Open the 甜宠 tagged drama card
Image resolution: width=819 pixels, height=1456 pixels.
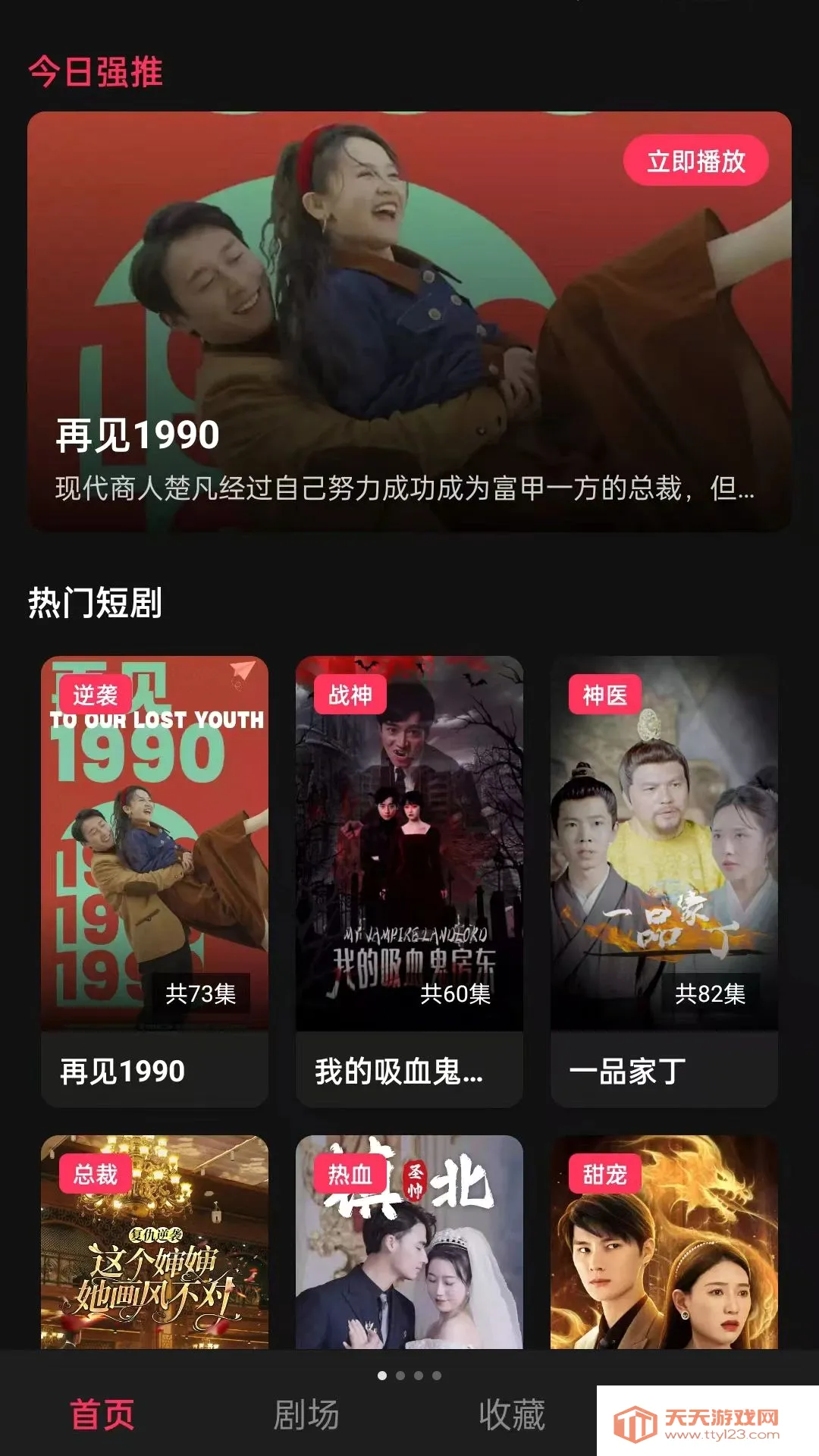click(664, 1242)
